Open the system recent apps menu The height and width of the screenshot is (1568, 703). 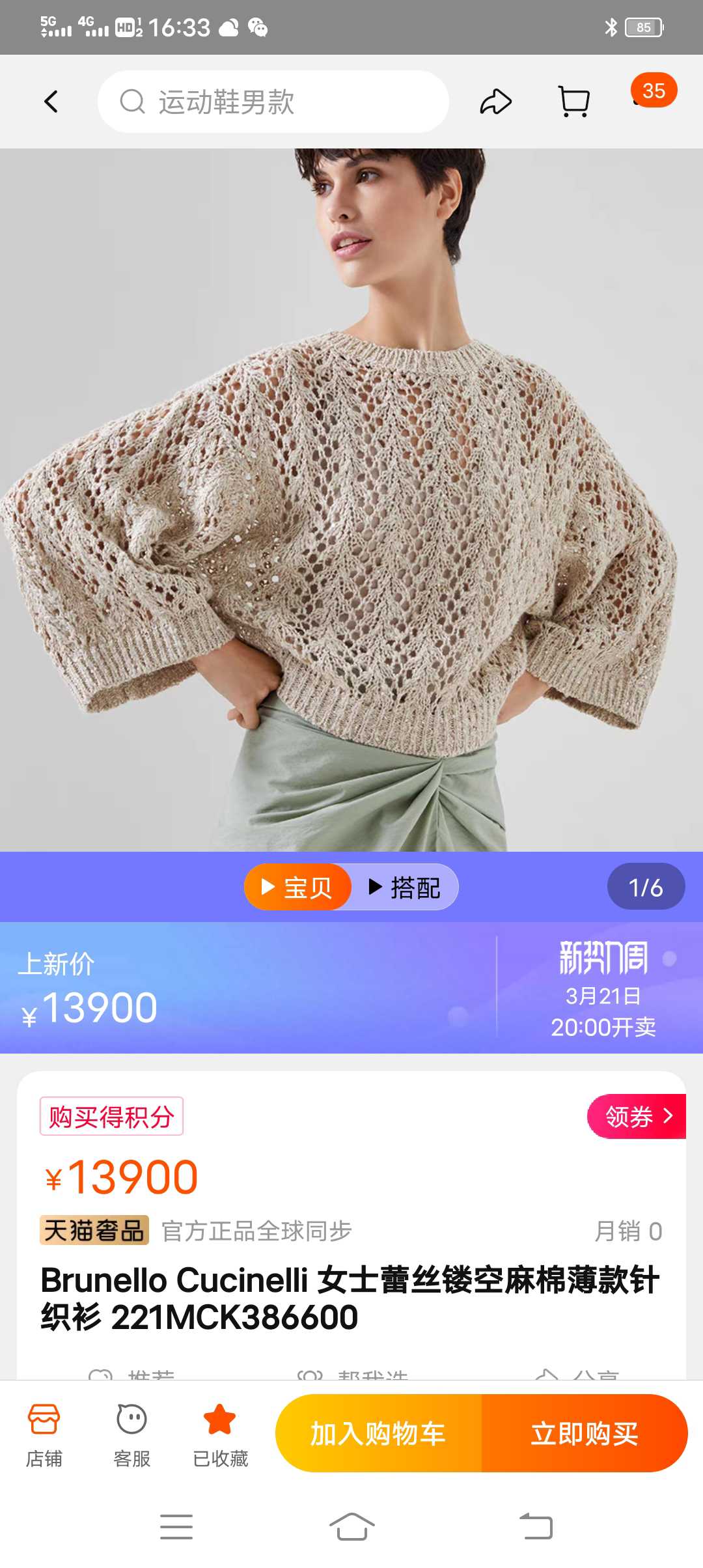pos(176,1526)
